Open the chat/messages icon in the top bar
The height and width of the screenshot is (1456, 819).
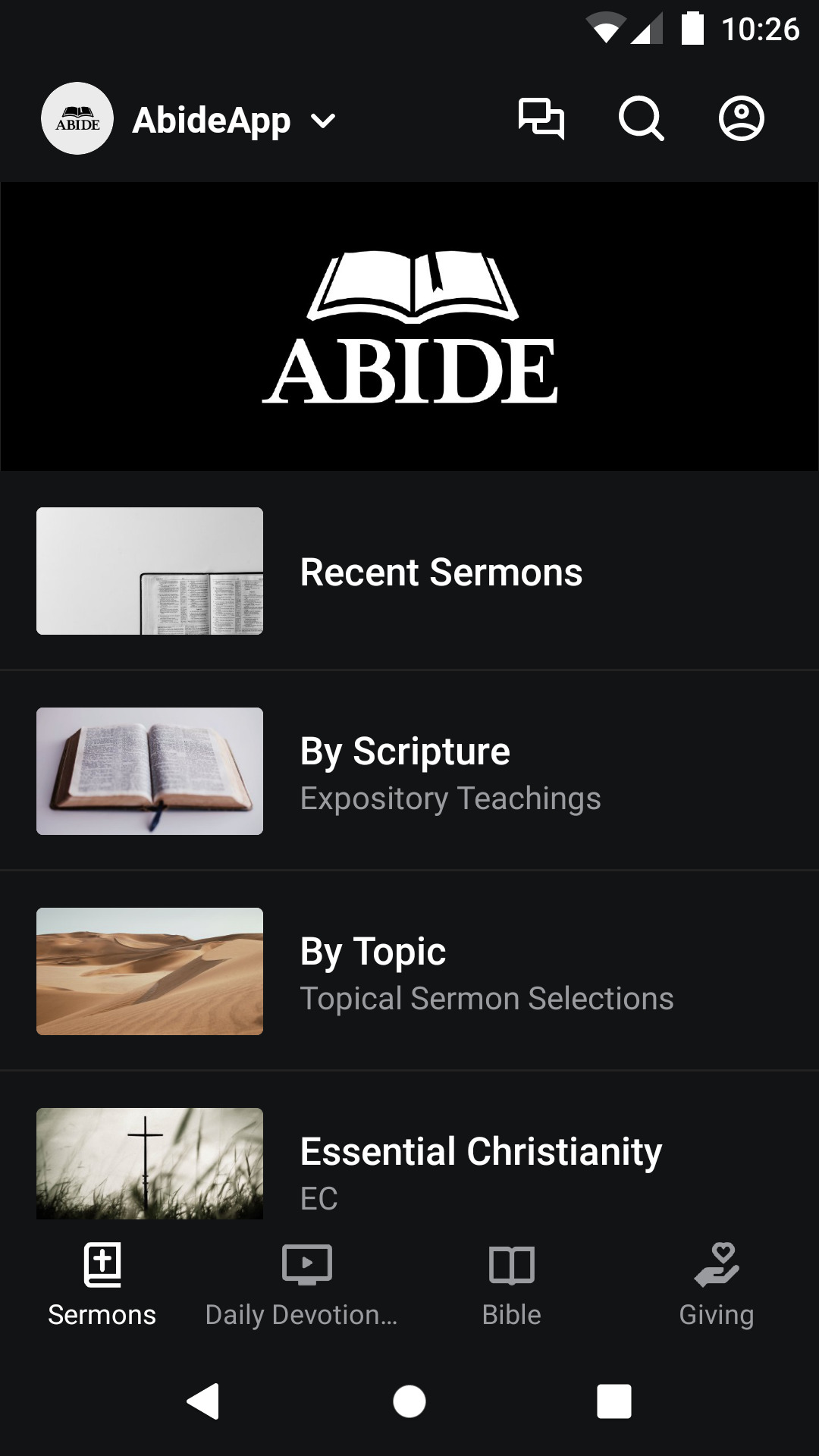(541, 119)
